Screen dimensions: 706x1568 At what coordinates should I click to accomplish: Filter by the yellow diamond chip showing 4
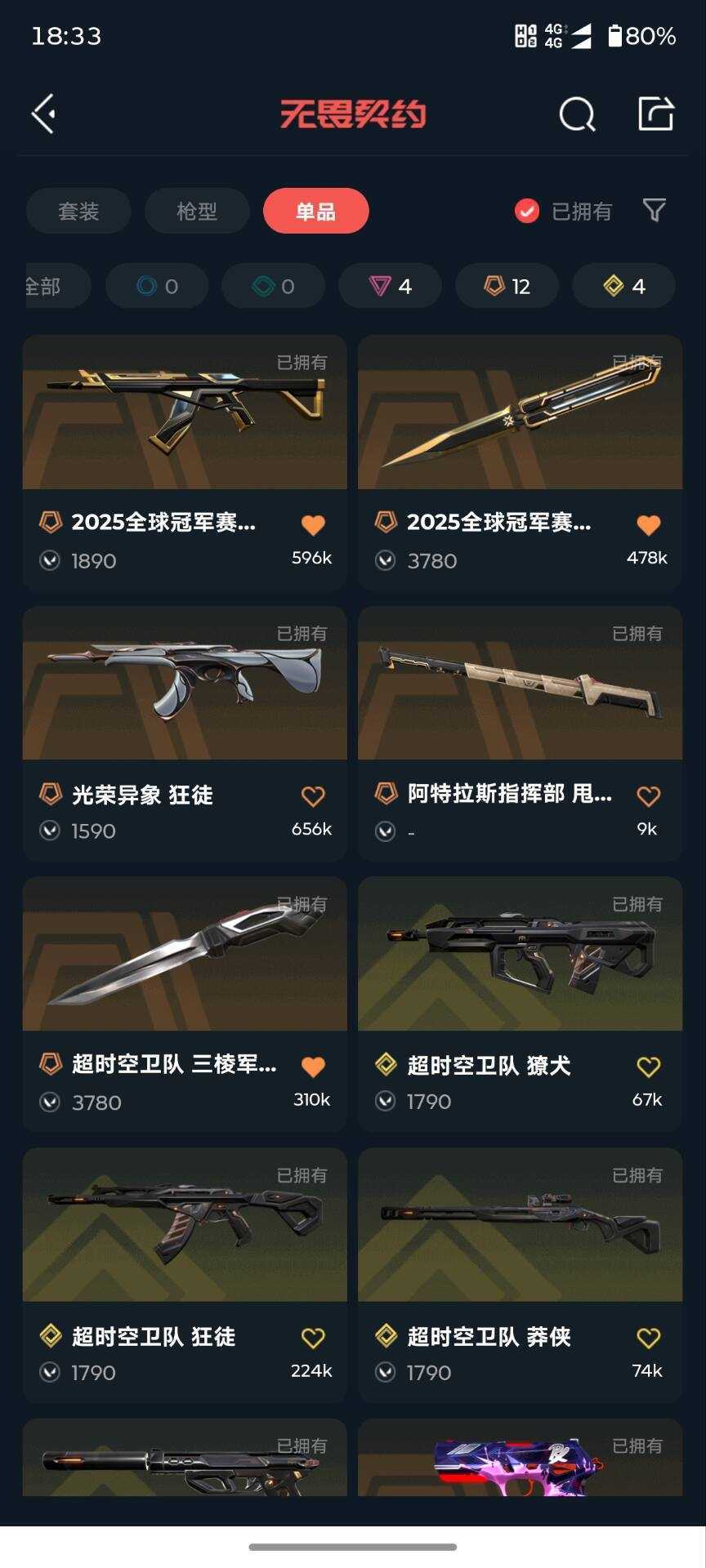coord(624,287)
